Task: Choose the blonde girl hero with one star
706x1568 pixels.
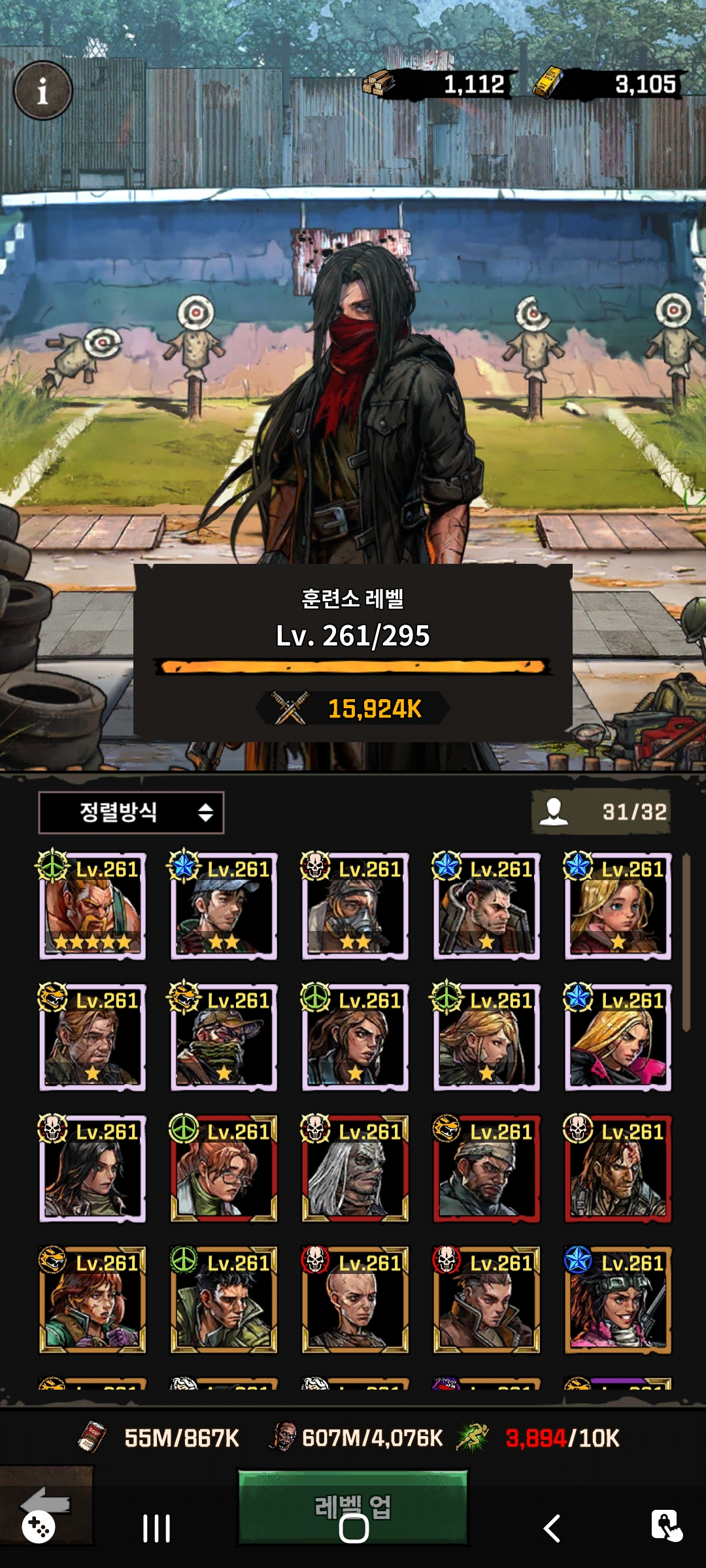Action: click(x=618, y=906)
